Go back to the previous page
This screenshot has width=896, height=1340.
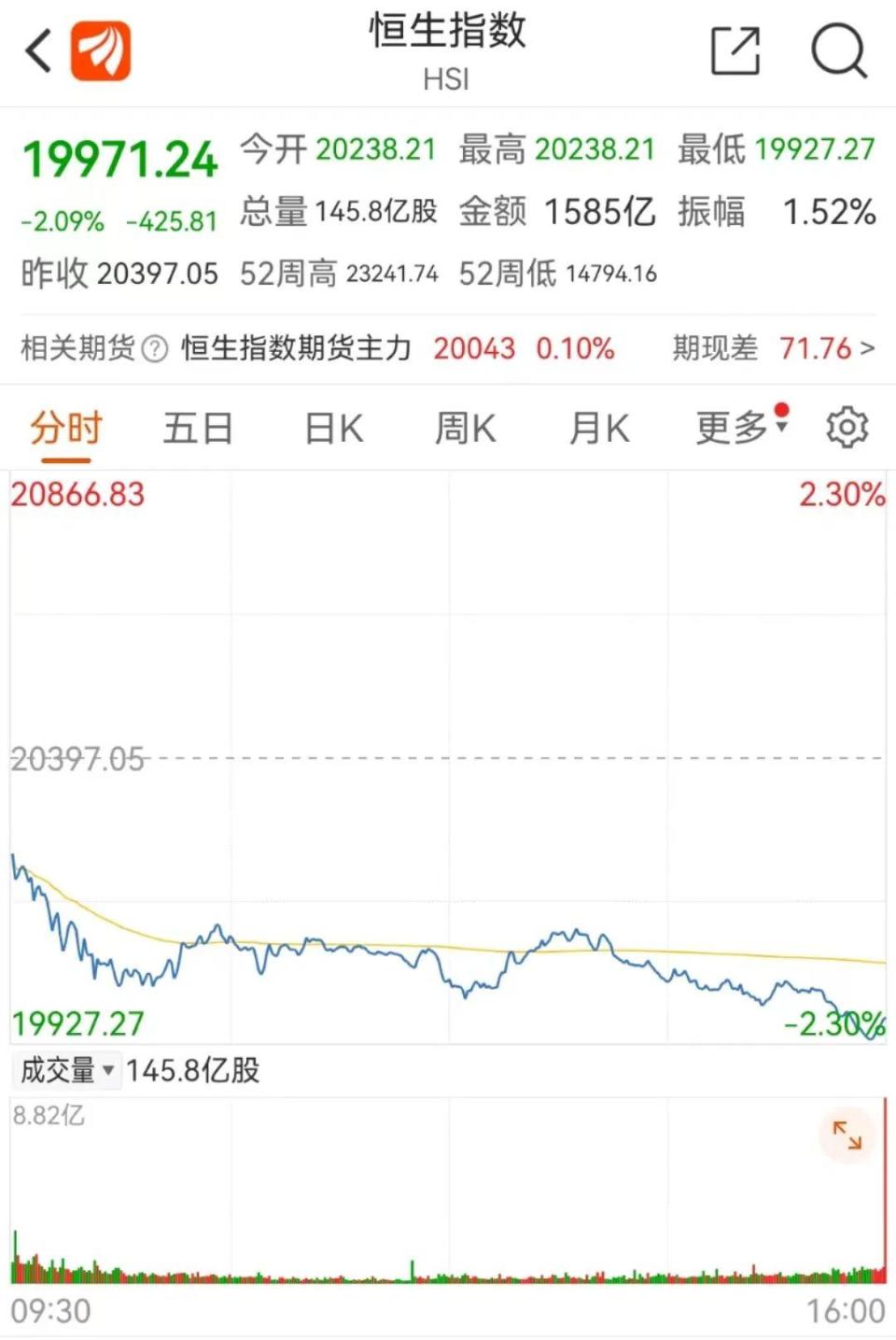pyautogui.click(x=39, y=51)
